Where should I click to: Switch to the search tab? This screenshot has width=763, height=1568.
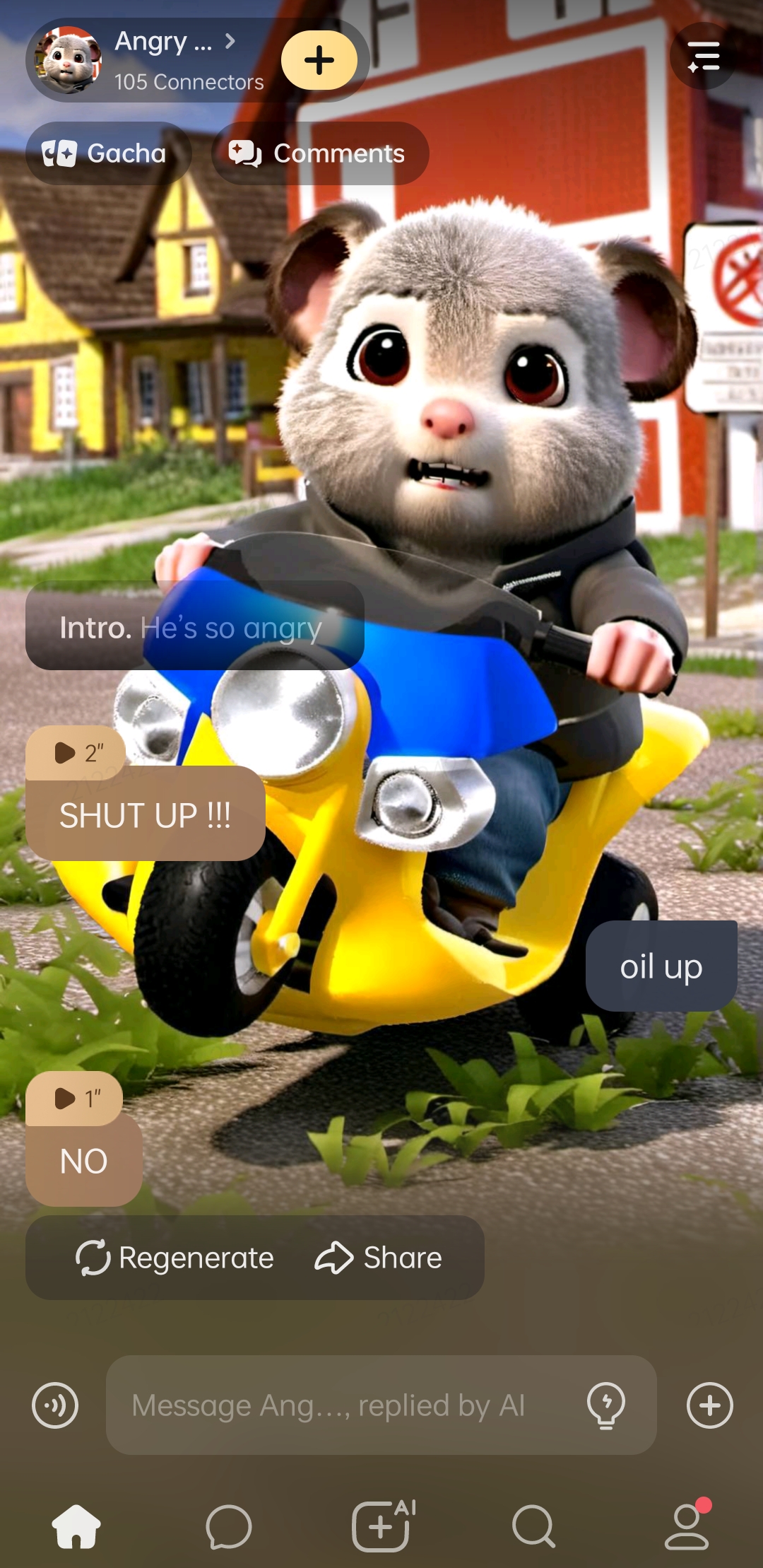pos(534,1526)
